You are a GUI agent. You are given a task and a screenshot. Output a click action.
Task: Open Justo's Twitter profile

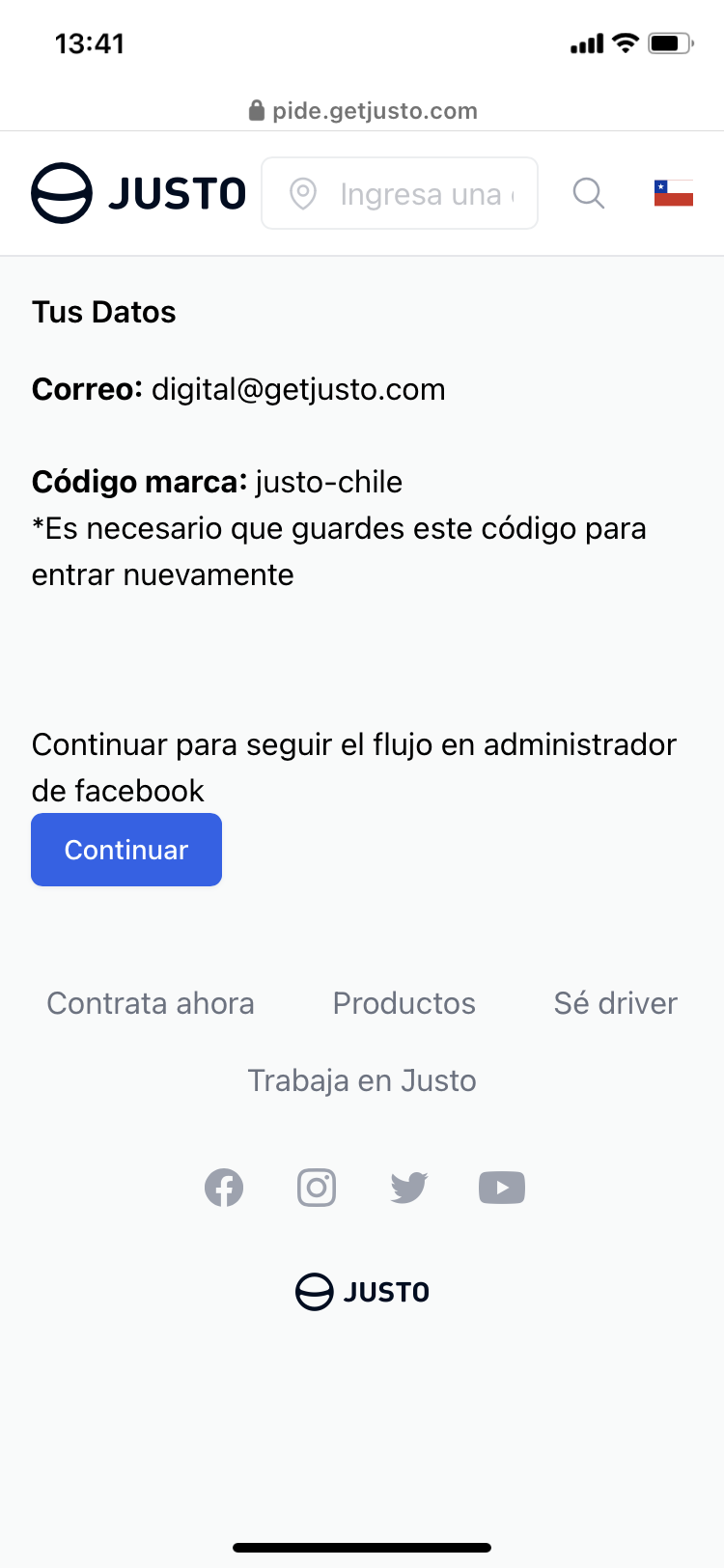(409, 1188)
